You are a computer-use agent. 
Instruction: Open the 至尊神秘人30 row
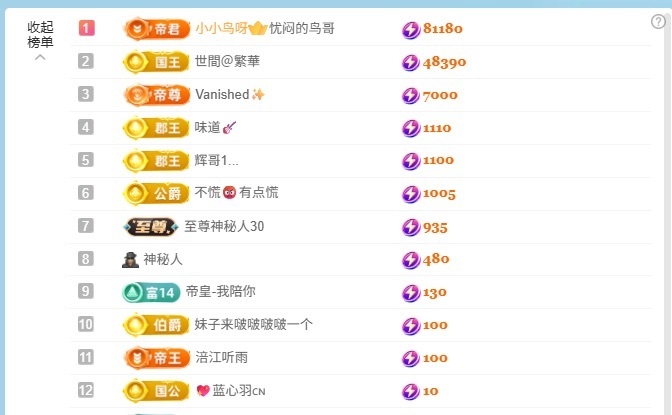pos(224,227)
